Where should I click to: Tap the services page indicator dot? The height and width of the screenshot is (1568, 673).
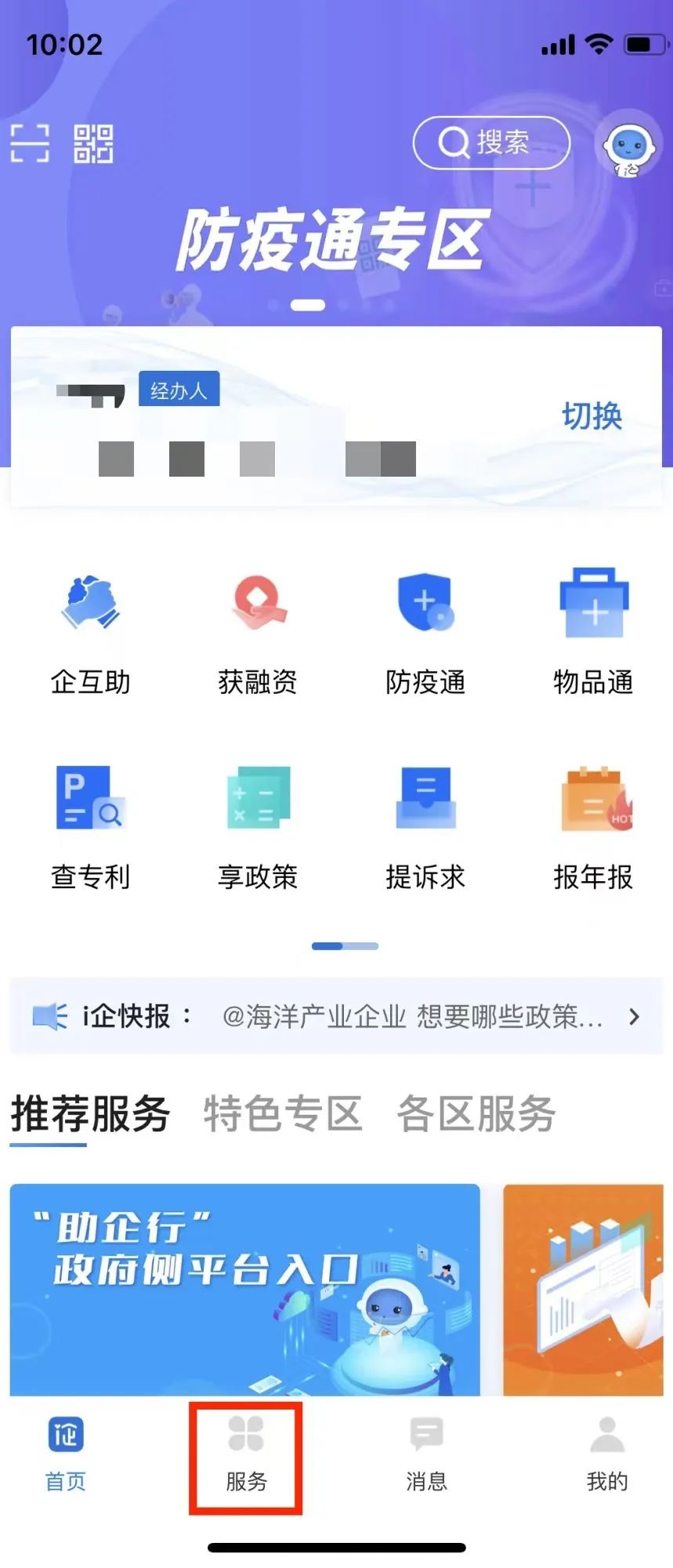[x=345, y=946]
